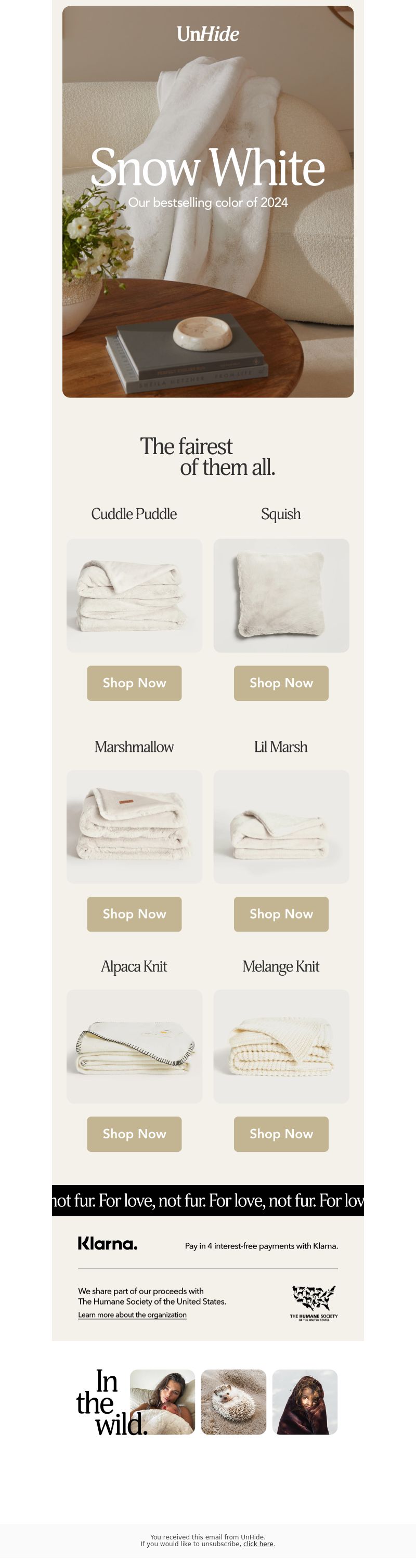View the Lil Marsh product image
The image size is (416, 1568).
pyautogui.click(x=281, y=826)
